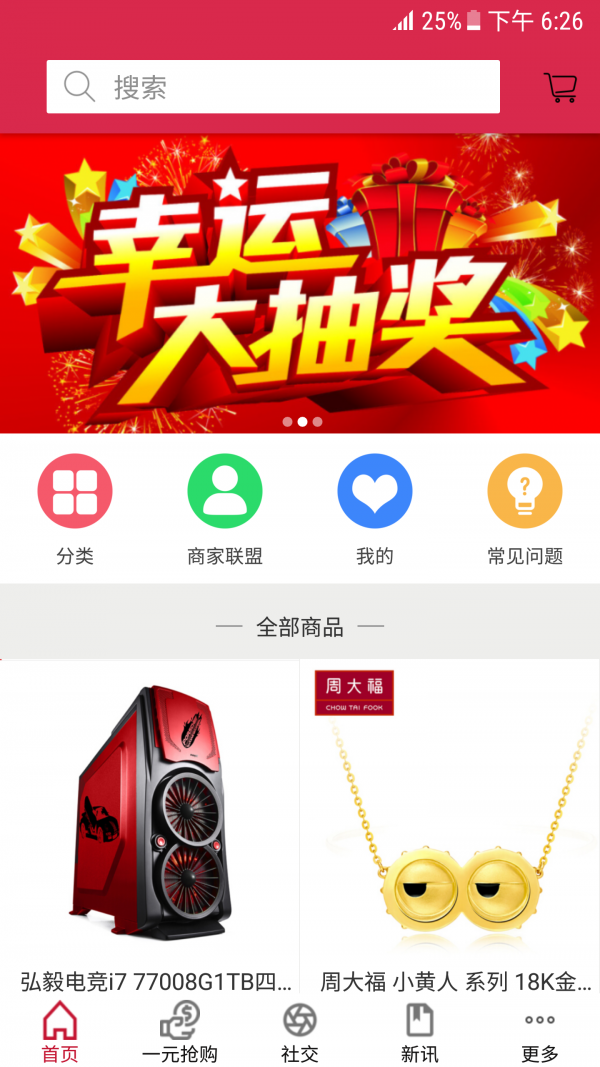Tap the 搜索 search box

(x=273, y=86)
